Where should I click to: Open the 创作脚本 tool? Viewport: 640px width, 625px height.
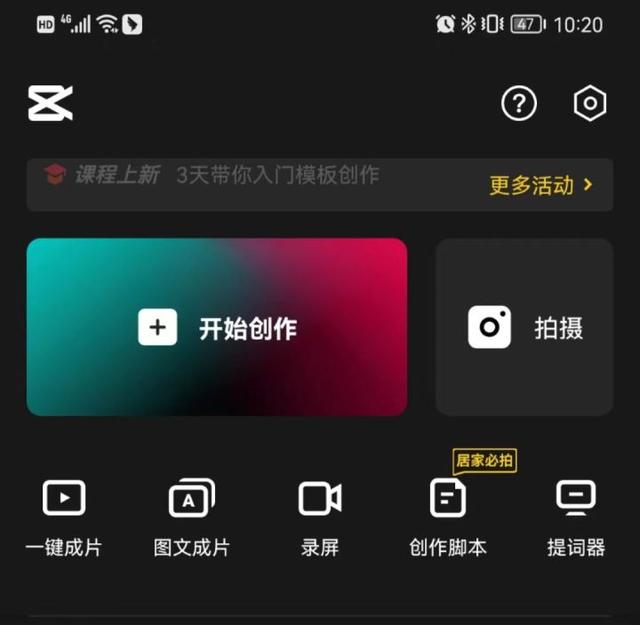pos(447,516)
